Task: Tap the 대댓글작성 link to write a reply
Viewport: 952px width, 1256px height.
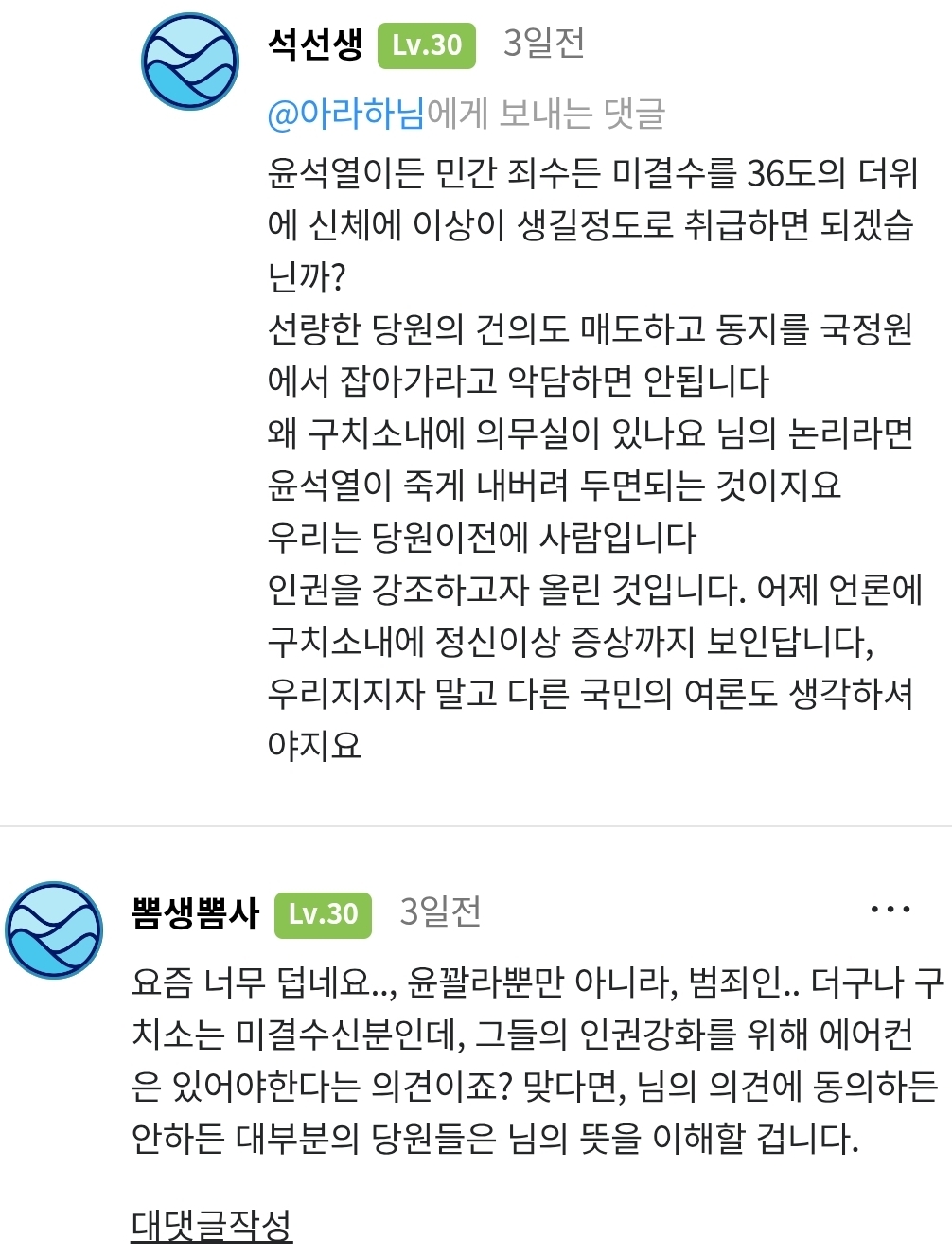Action: [x=211, y=1225]
